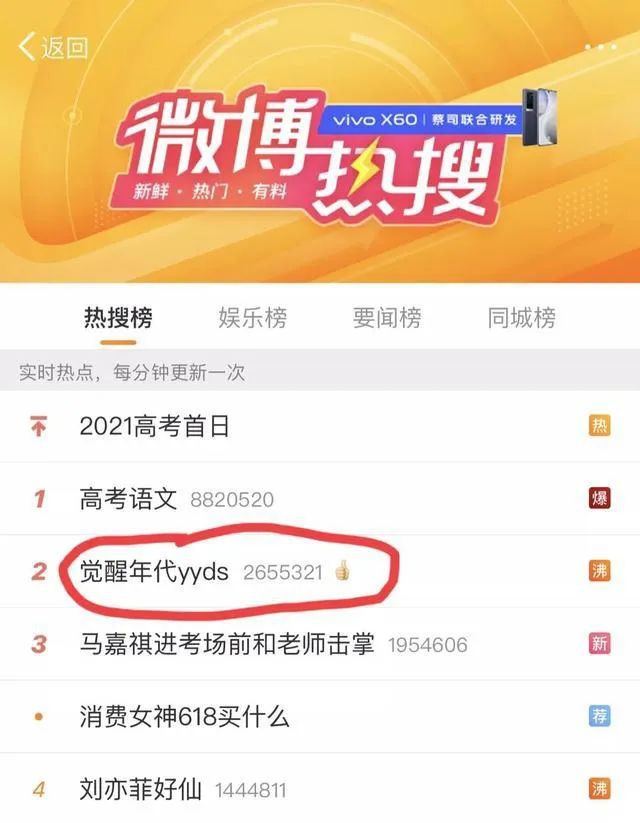
Task: Switch to the 同城榜 tab
Action: [x=521, y=318]
